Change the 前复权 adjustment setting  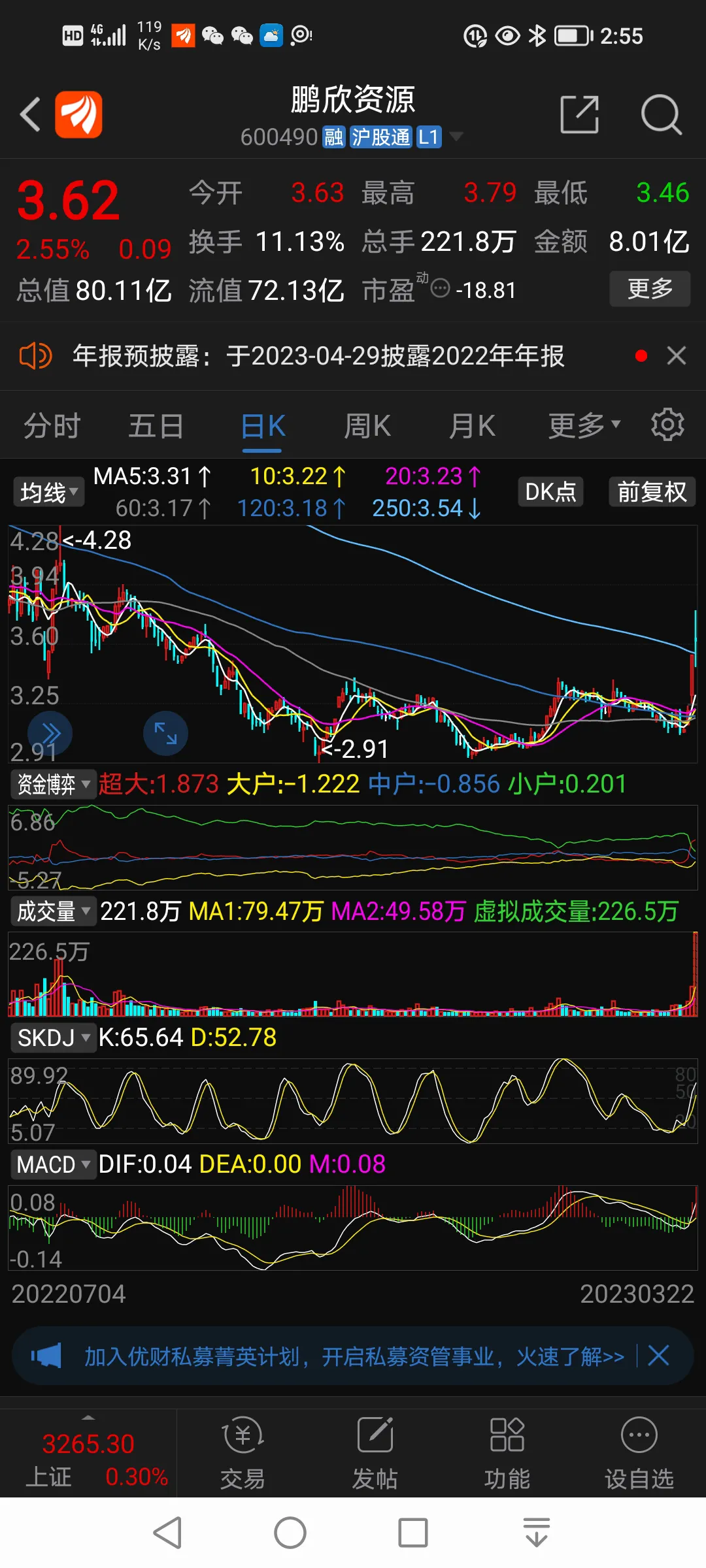(652, 492)
